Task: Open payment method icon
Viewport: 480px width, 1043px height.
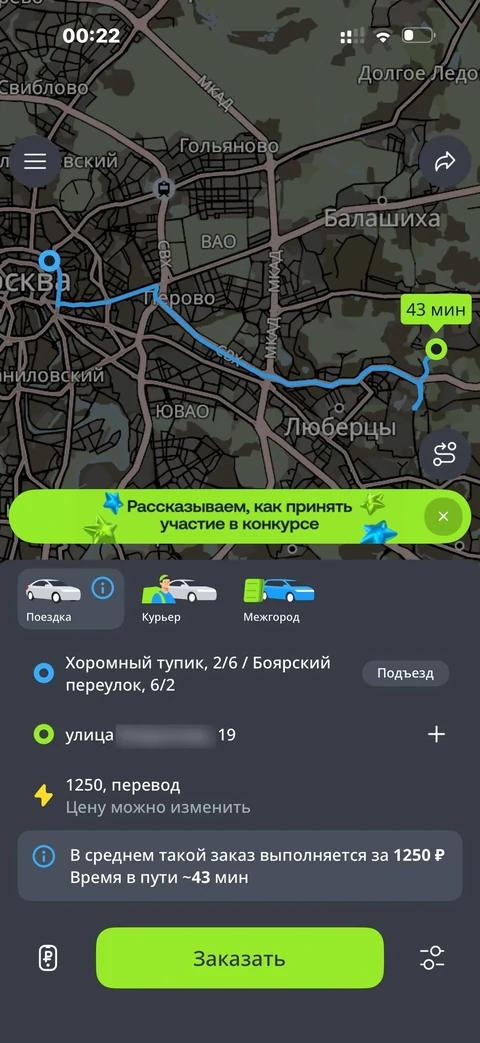Action: coord(47,958)
